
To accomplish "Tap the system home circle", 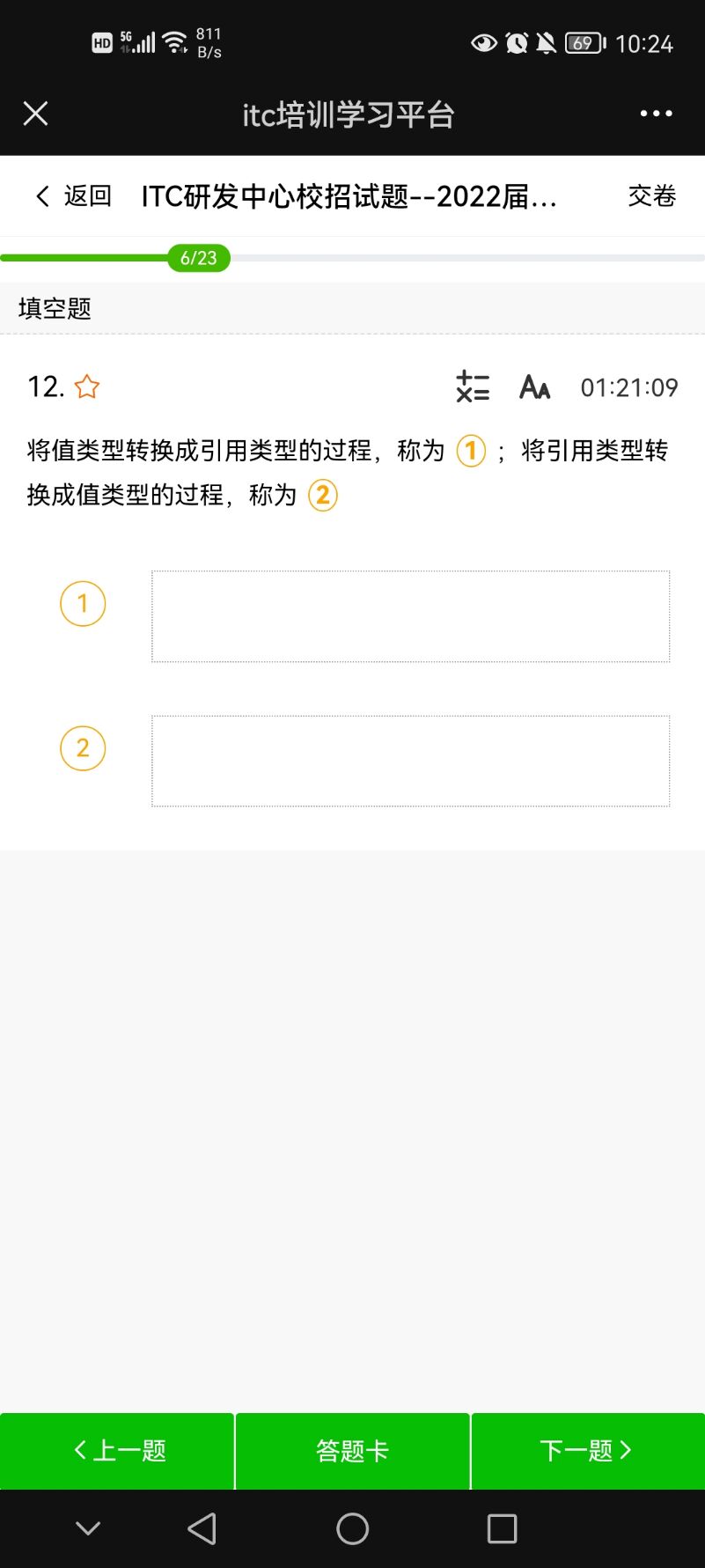I will click(x=352, y=1528).
